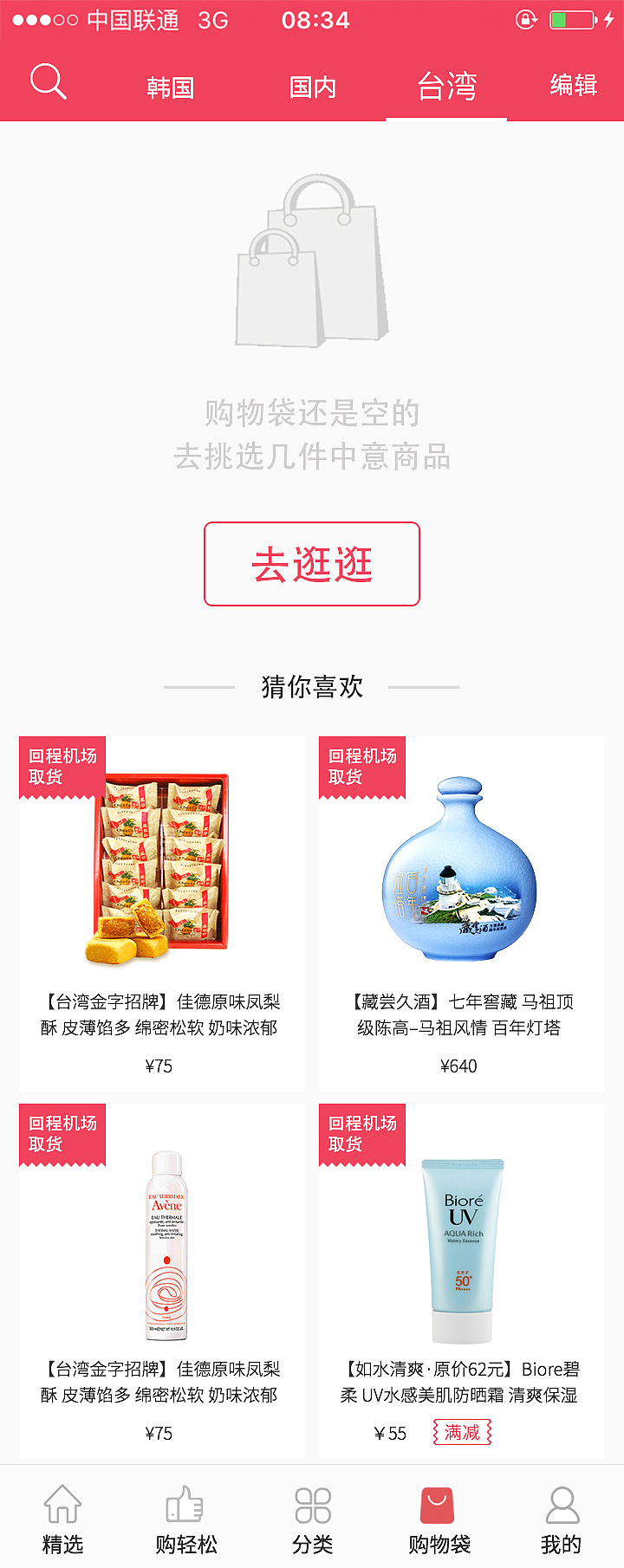Screen dimensions: 624x1568
Task: Click the 回程机场取货 badge on pineapple cake
Action: click(x=62, y=764)
